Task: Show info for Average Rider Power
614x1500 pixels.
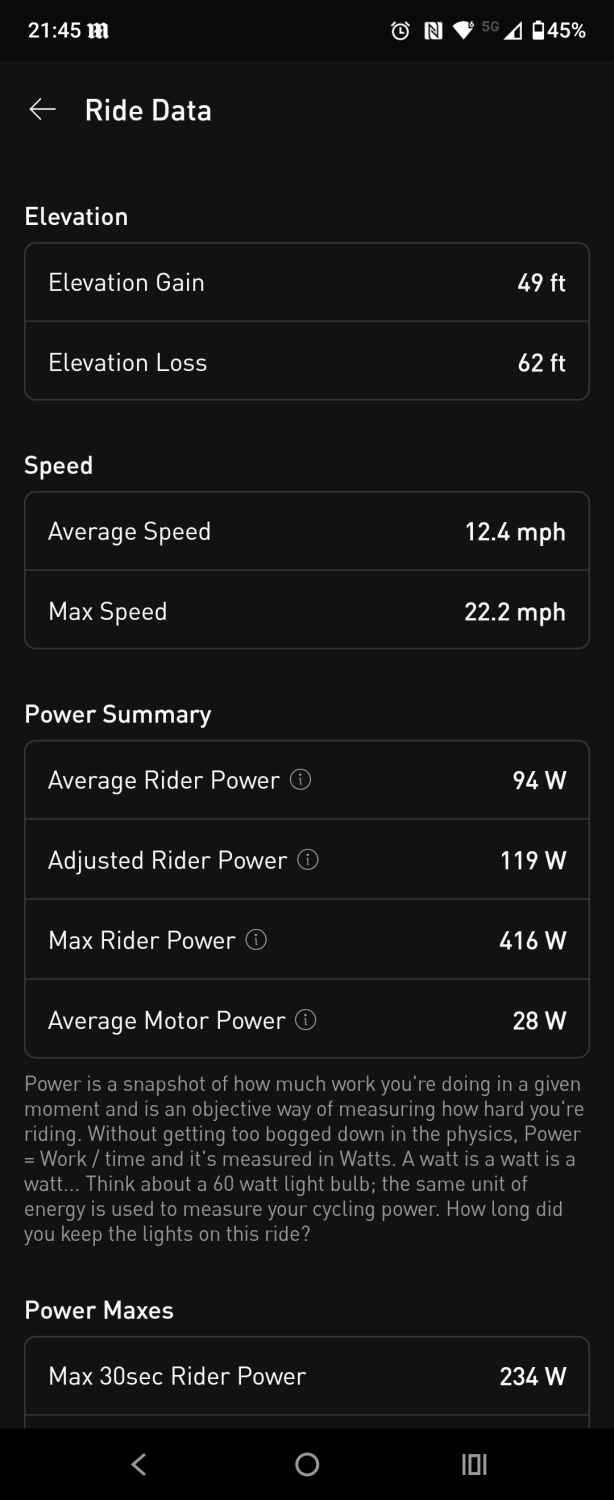Action: pyautogui.click(x=300, y=780)
